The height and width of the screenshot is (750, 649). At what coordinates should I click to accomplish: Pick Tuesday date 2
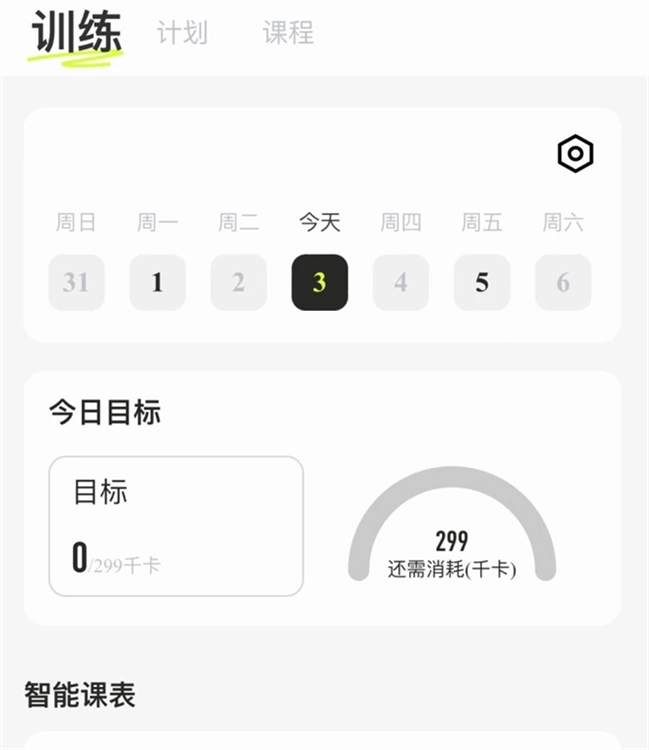[x=238, y=282]
